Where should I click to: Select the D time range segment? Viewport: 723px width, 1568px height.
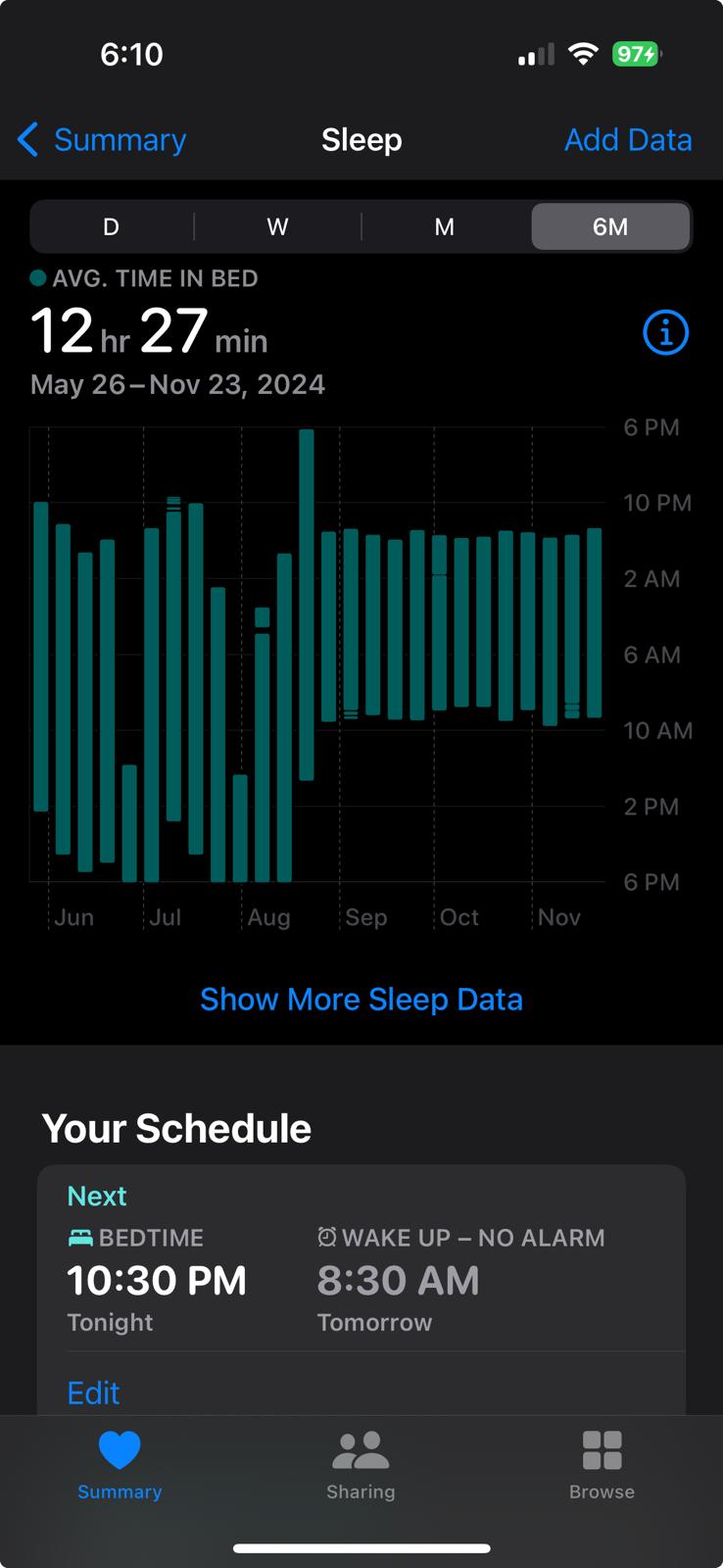(111, 226)
